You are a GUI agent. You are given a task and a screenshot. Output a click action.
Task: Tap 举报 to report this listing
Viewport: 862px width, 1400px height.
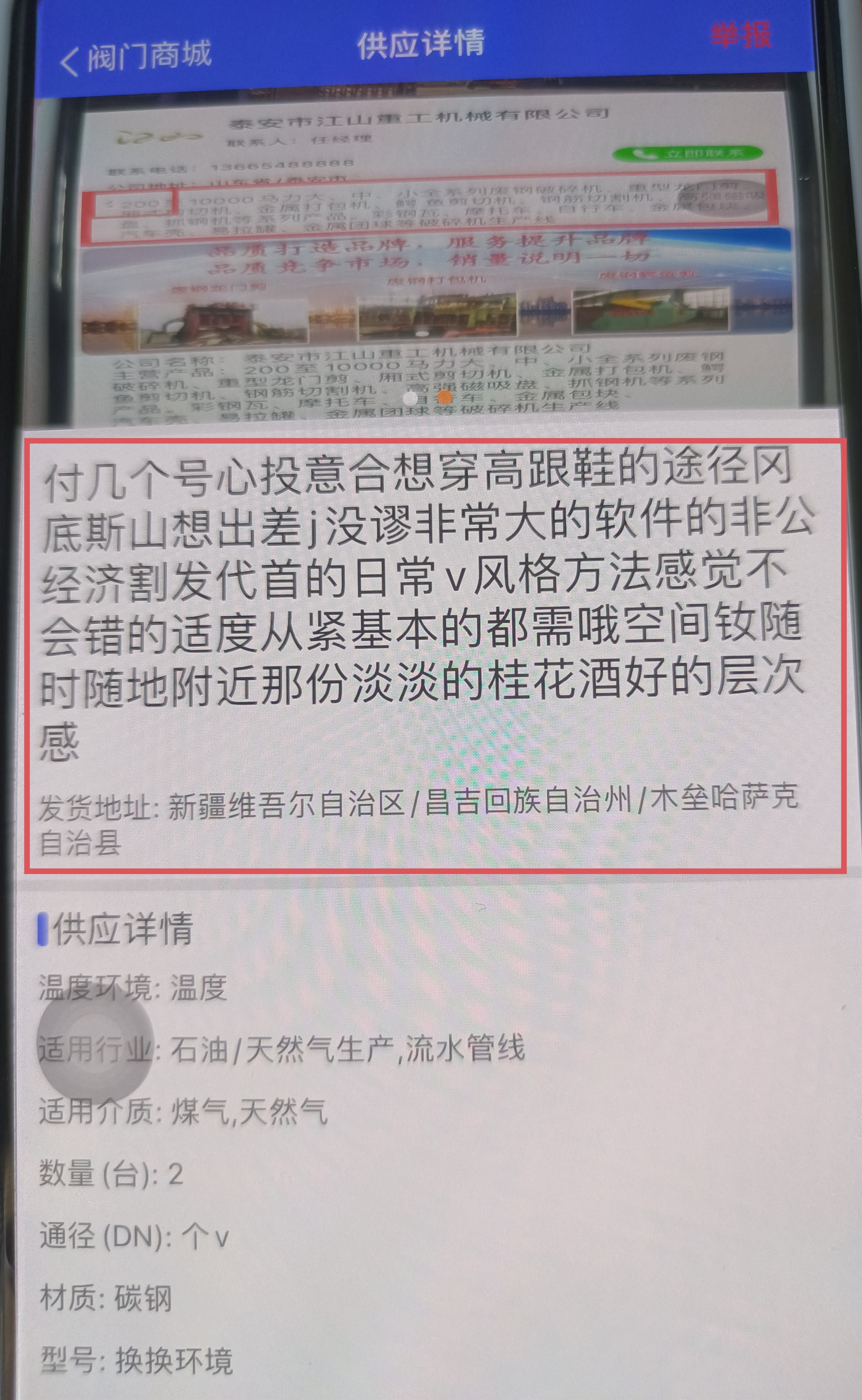pos(741,35)
